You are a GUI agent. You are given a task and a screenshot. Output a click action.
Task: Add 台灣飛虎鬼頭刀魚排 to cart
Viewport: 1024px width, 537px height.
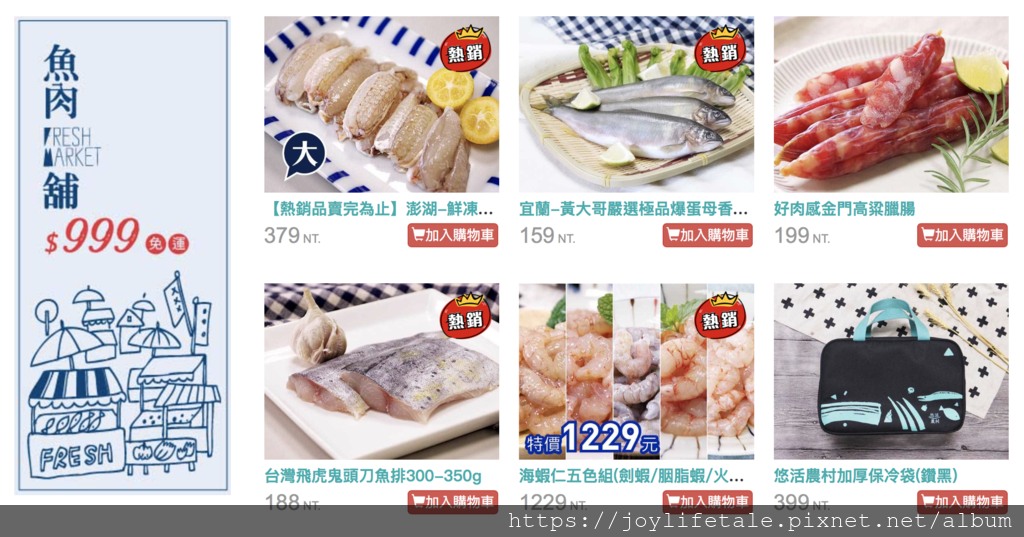click(x=452, y=499)
